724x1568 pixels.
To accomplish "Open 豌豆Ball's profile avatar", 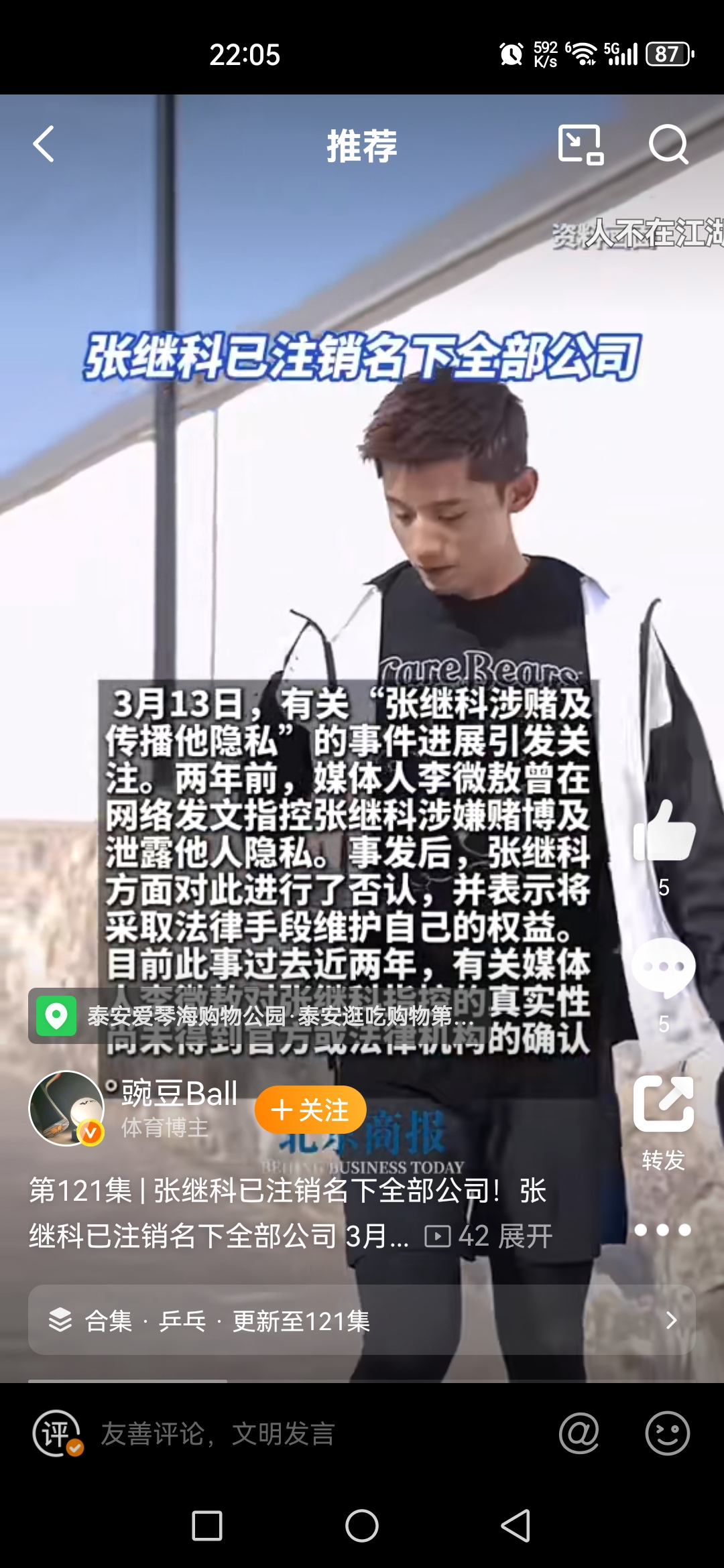I will (66, 1108).
